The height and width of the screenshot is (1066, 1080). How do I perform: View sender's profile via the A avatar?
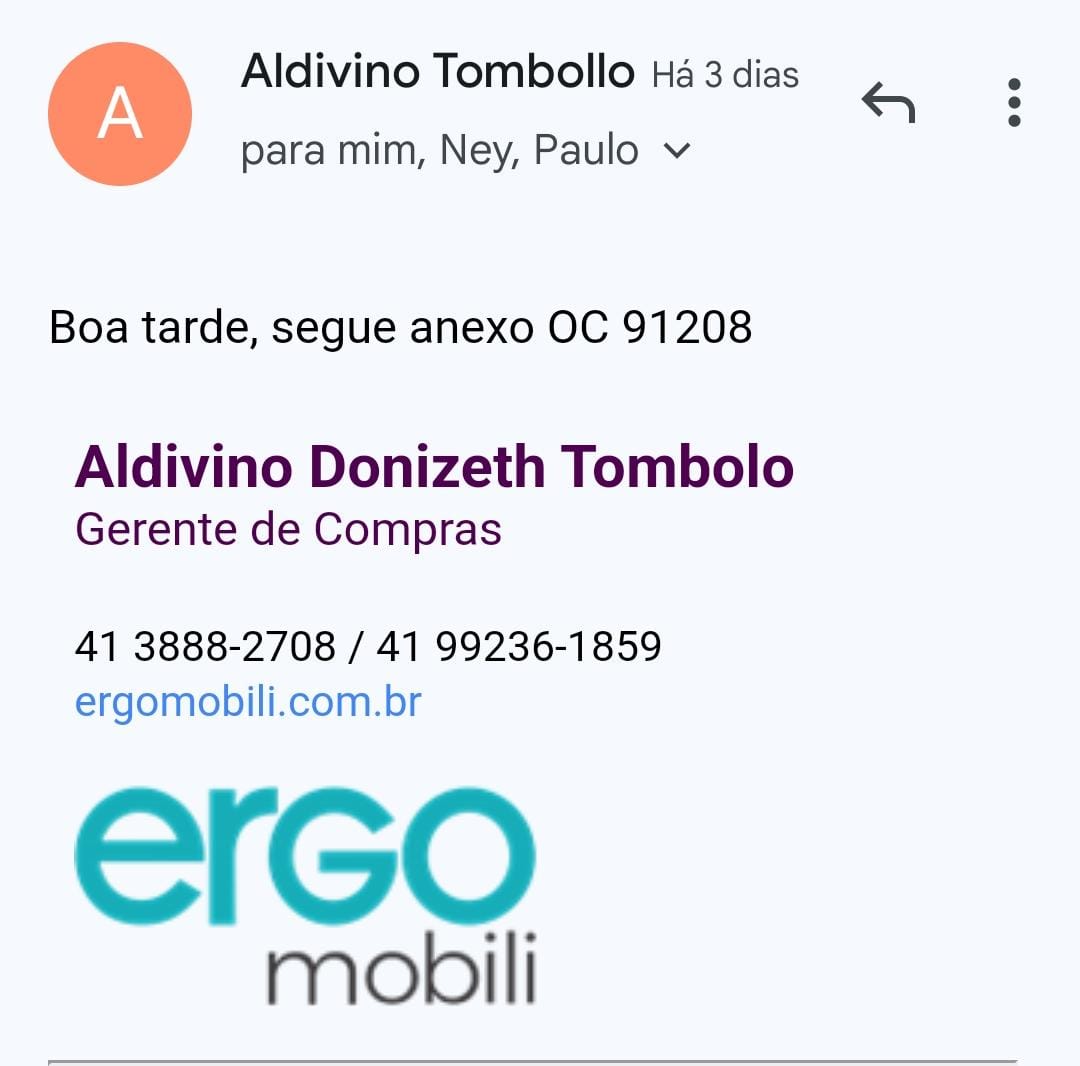pyautogui.click(x=120, y=114)
